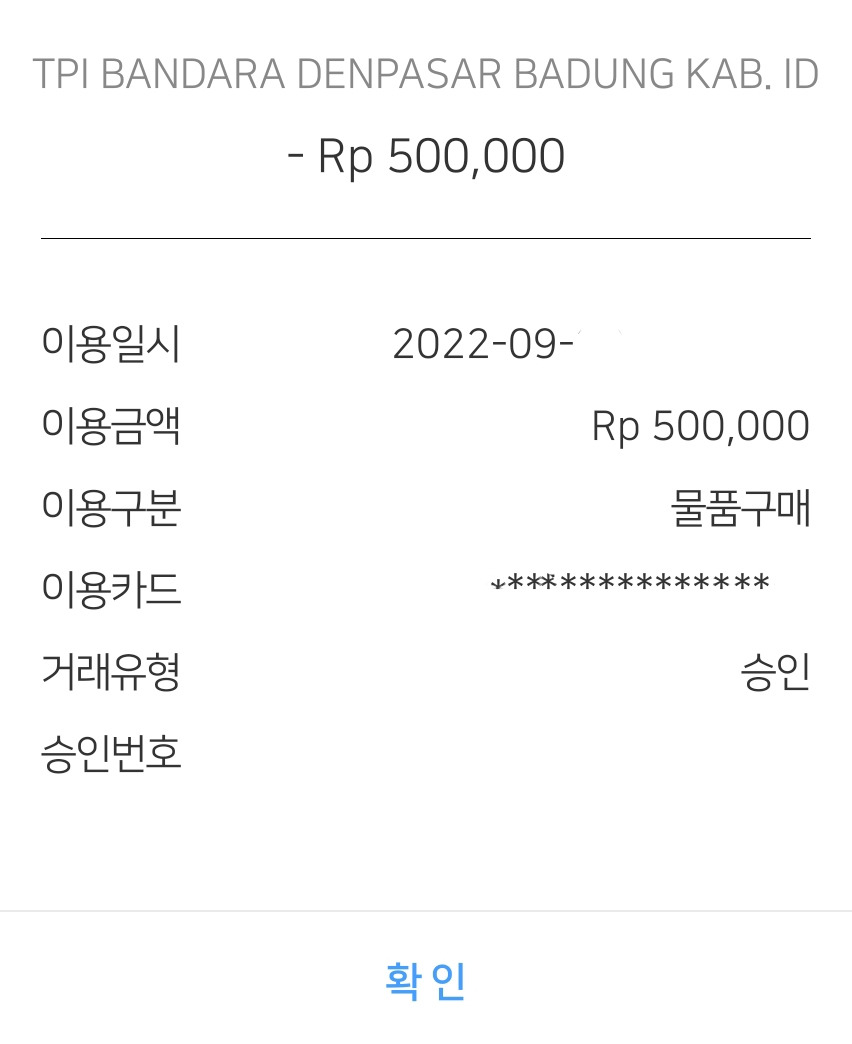Select the Rp 500,000 usage amount value

pyautogui.click(x=700, y=427)
